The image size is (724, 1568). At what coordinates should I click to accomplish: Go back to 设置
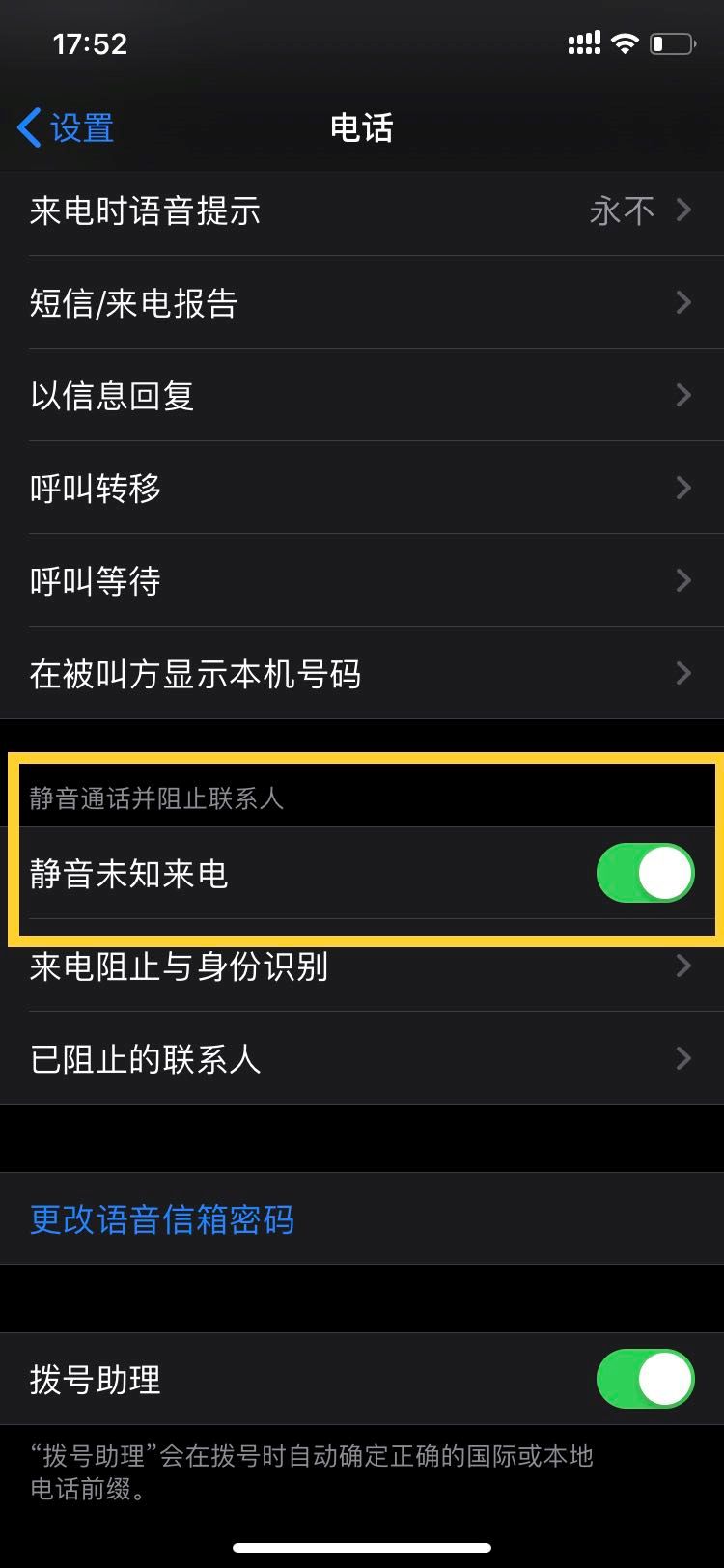coord(66,127)
